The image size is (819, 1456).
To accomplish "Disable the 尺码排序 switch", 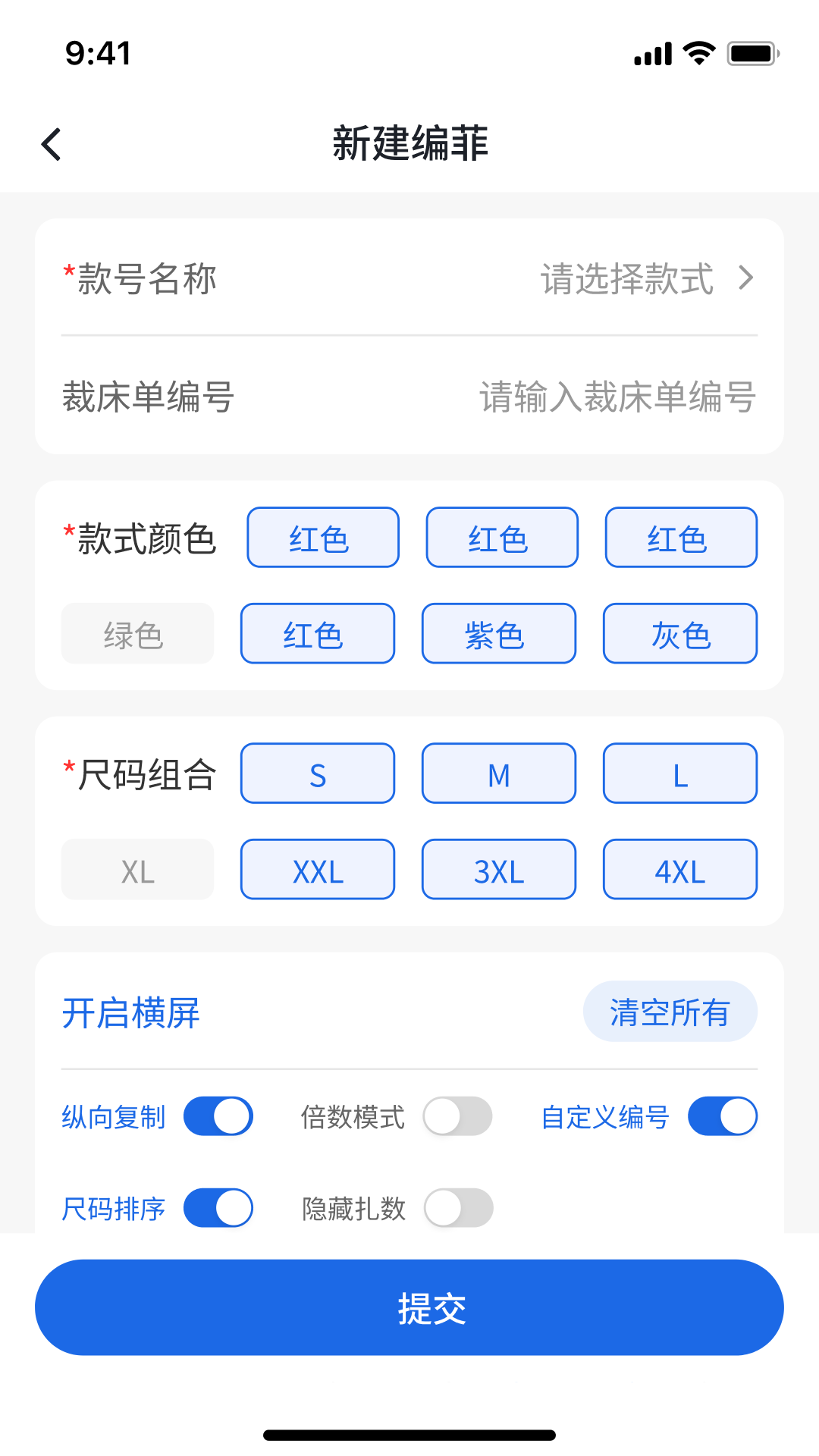I will (218, 1208).
